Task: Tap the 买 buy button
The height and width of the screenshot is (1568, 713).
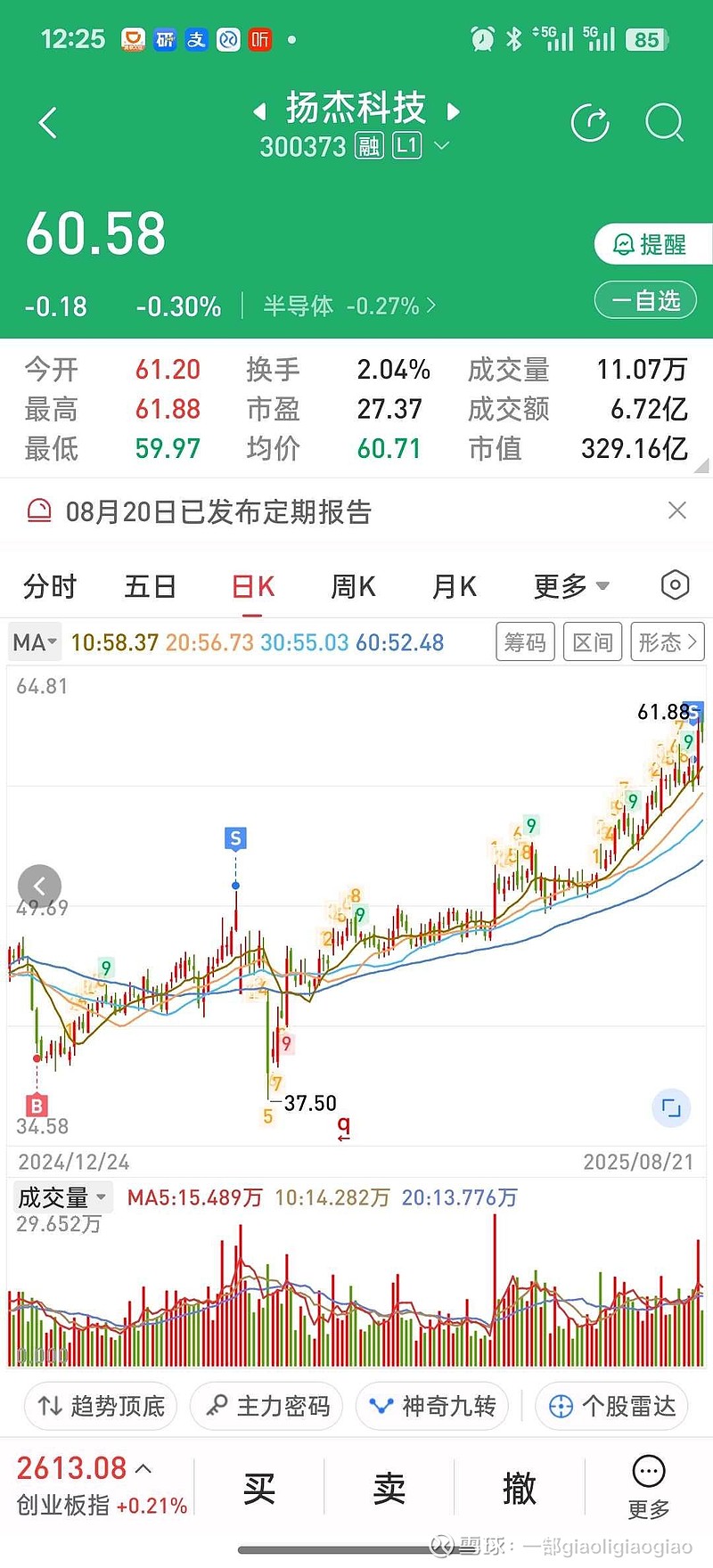Action: 259,1488
